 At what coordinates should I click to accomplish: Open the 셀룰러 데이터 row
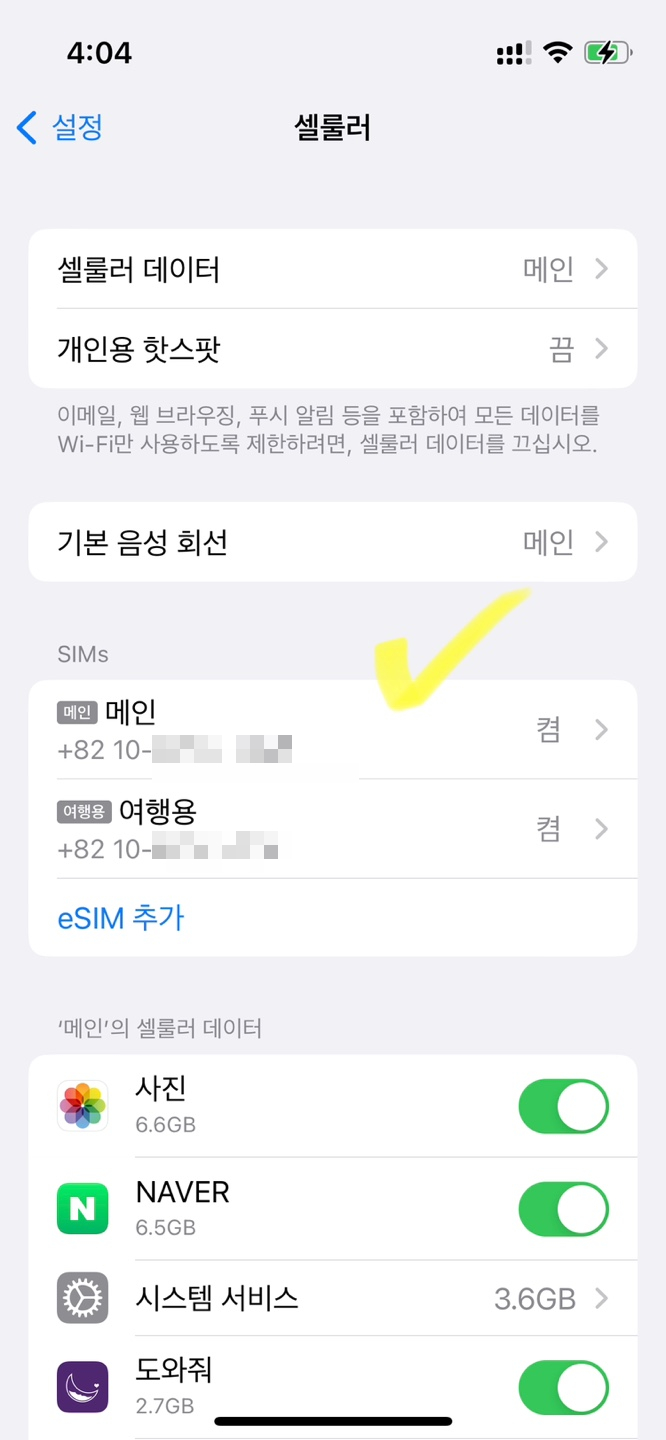pos(333,269)
